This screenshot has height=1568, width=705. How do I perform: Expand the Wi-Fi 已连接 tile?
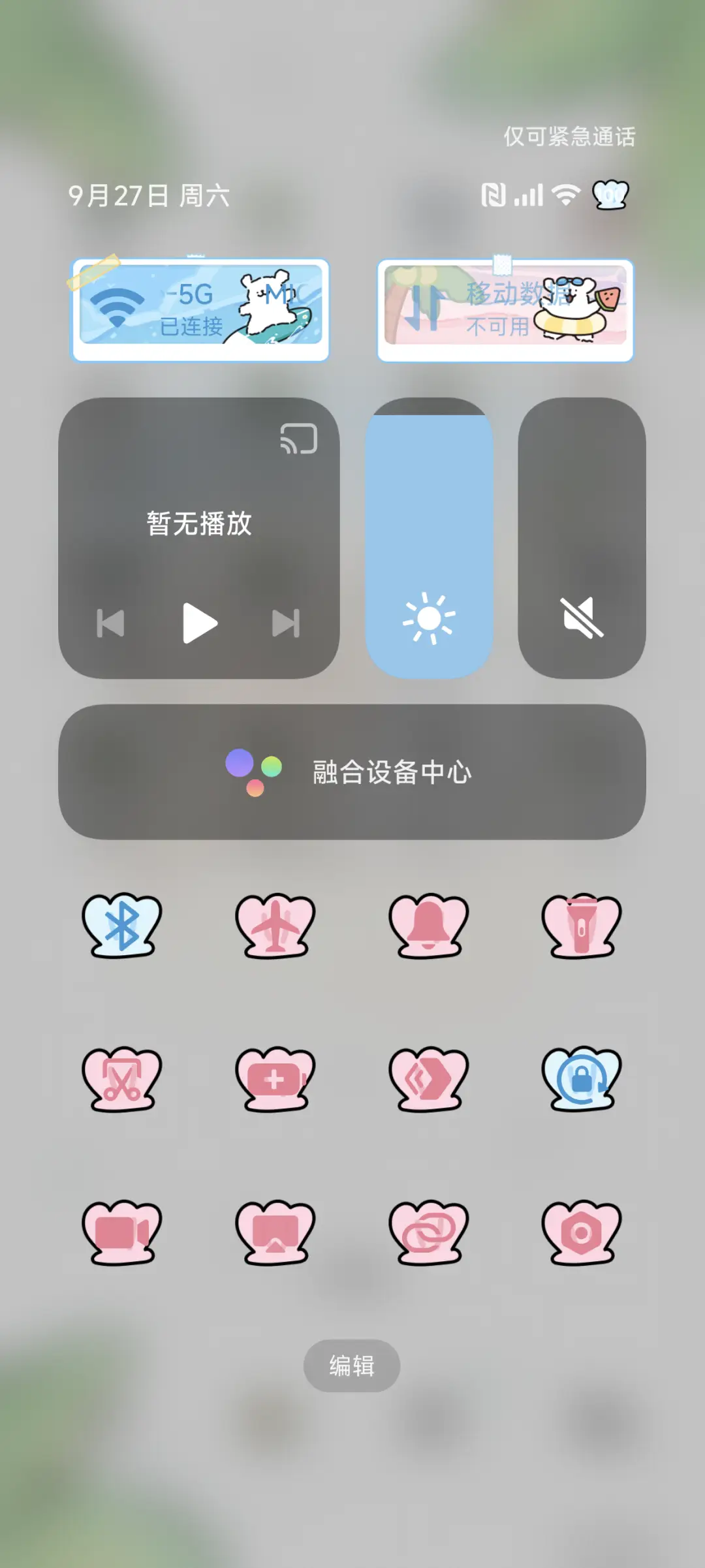click(x=199, y=309)
